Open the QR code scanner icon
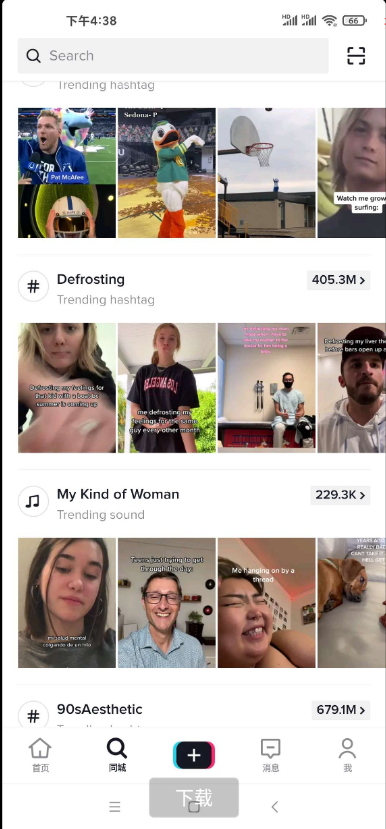This screenshot has width=386, height=829. tap(356, 56)
